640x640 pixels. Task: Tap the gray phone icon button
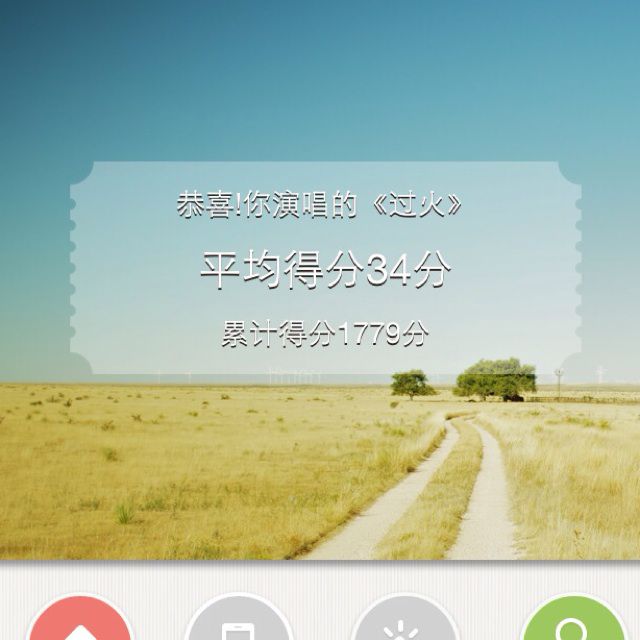(239, 618)
